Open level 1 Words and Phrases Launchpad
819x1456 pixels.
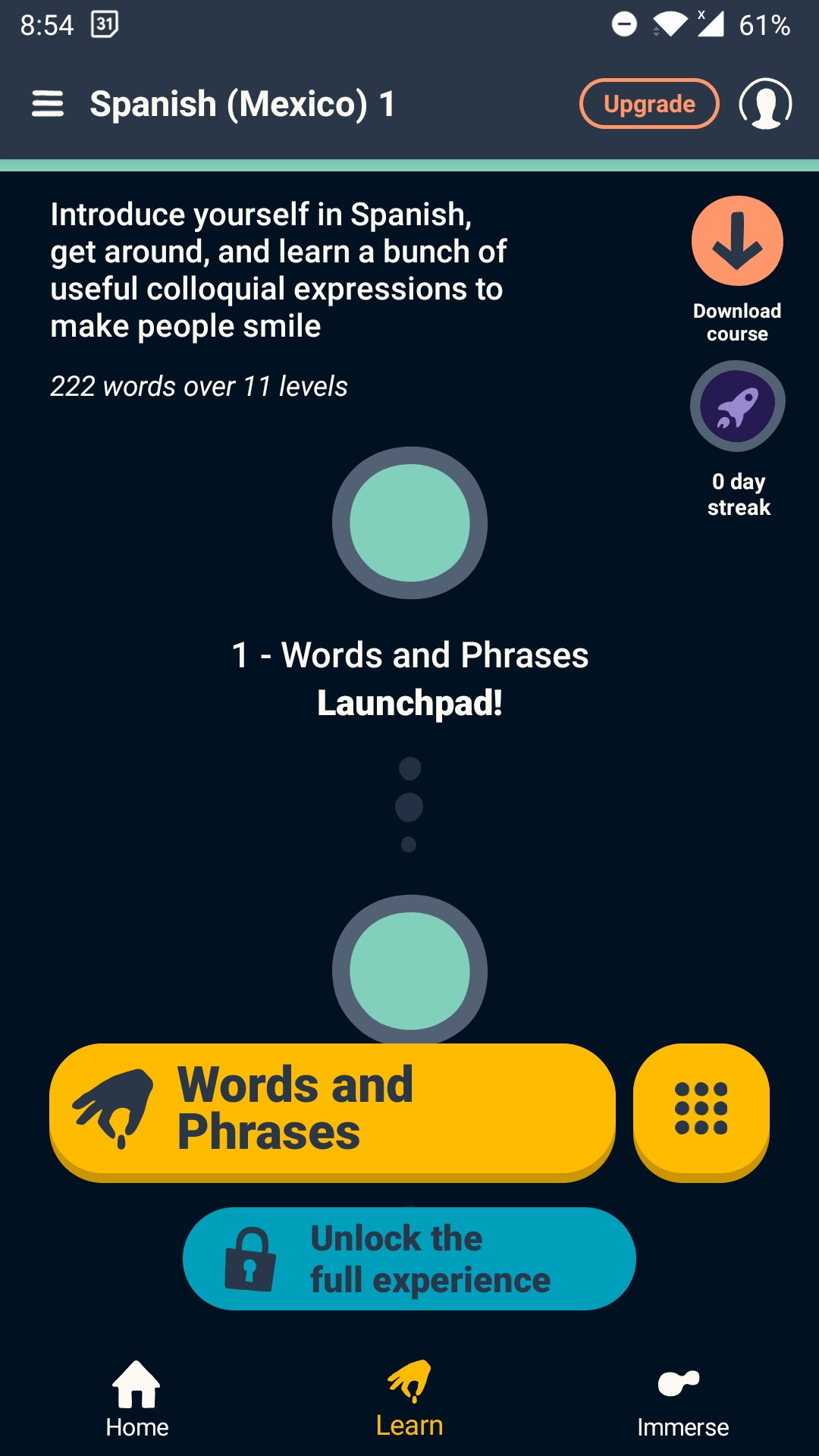point(409,523)
